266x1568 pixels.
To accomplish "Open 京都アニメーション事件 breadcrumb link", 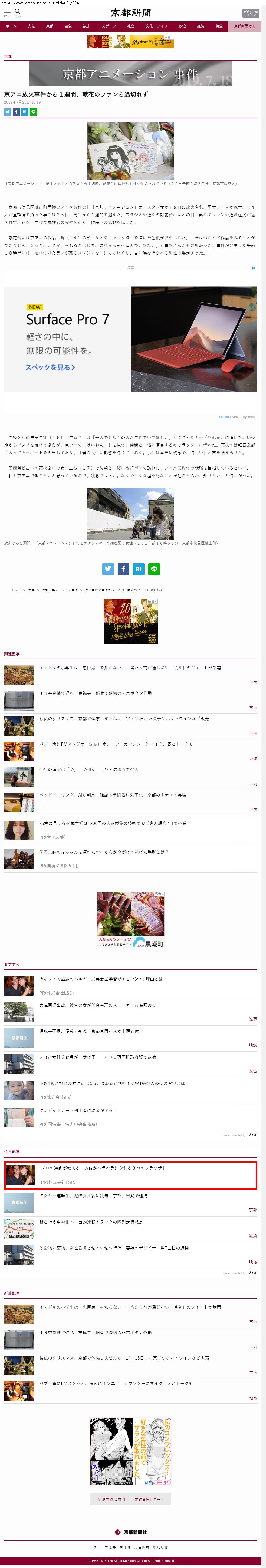I will pyautogui.click(x=60, y=590).
